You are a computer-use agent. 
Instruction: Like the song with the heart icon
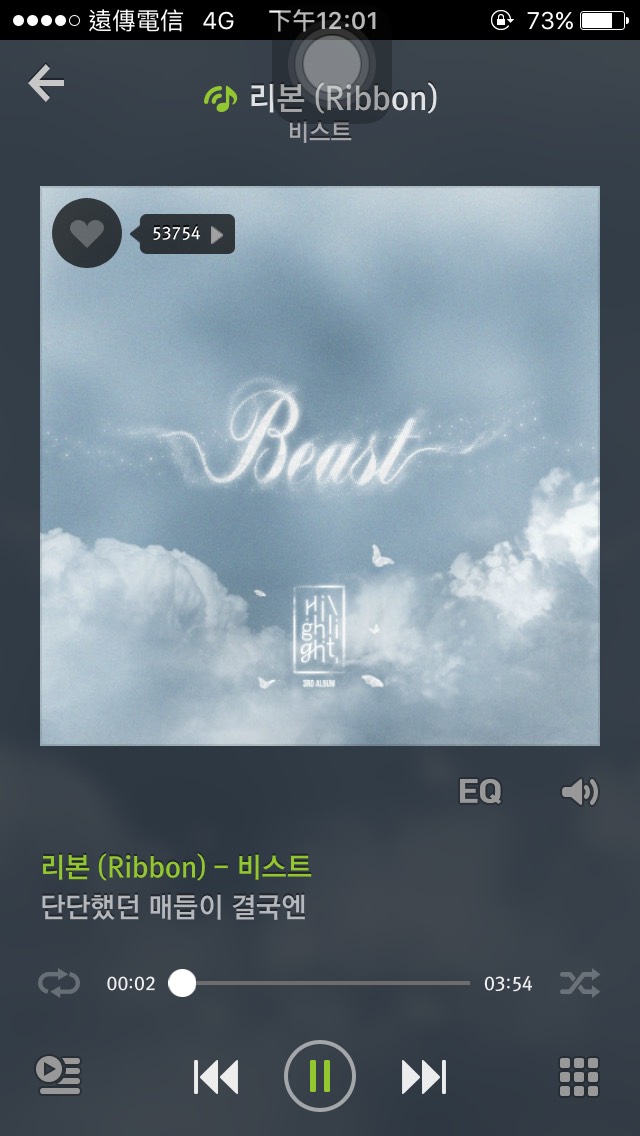[x=86, y=233]
